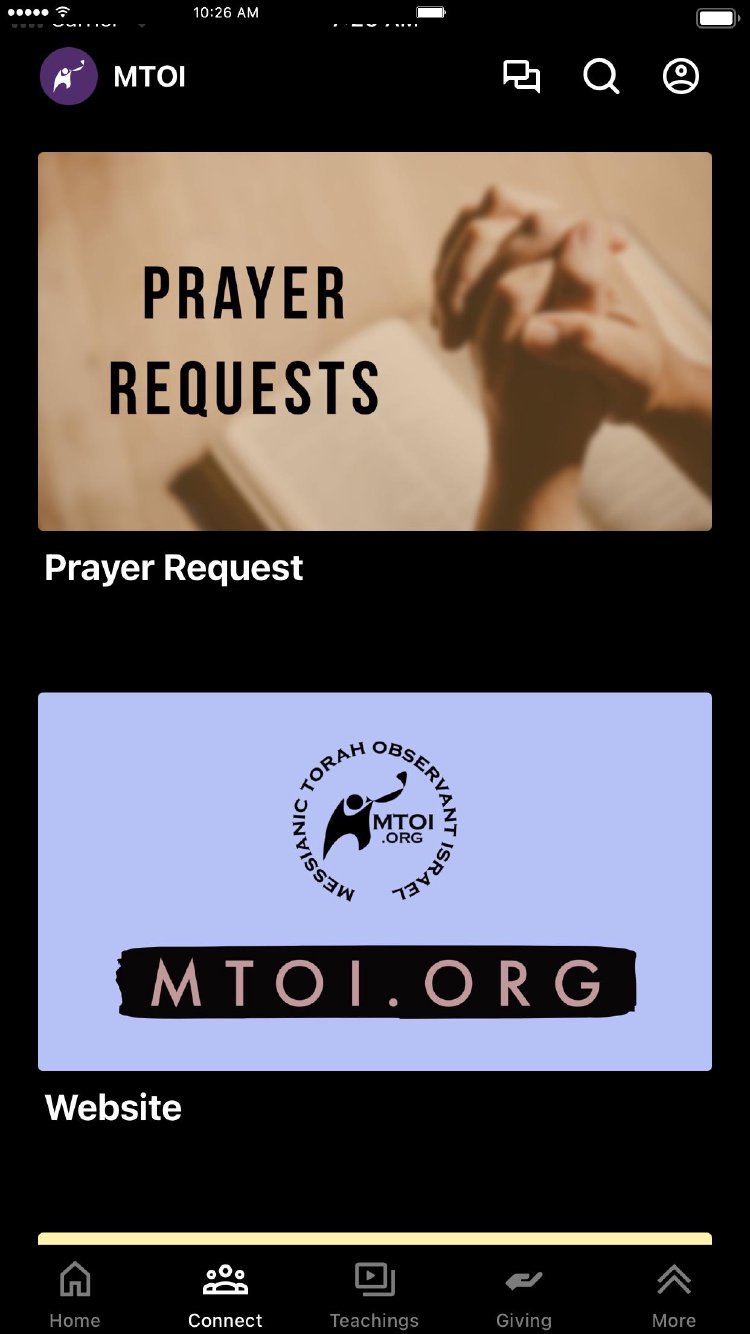Select the Connect tab
This screenshot has width=750, height=1334.
pos(225,1294)
